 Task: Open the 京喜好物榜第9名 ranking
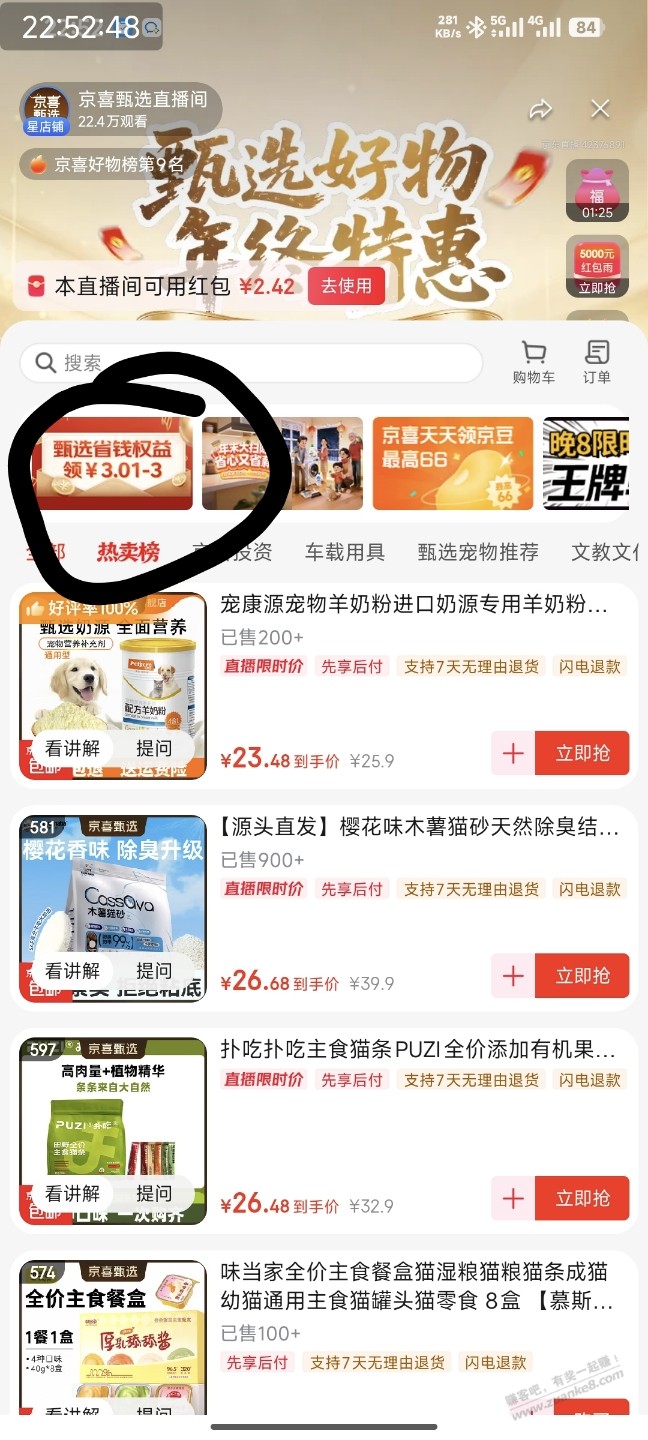tap(106, 165)
